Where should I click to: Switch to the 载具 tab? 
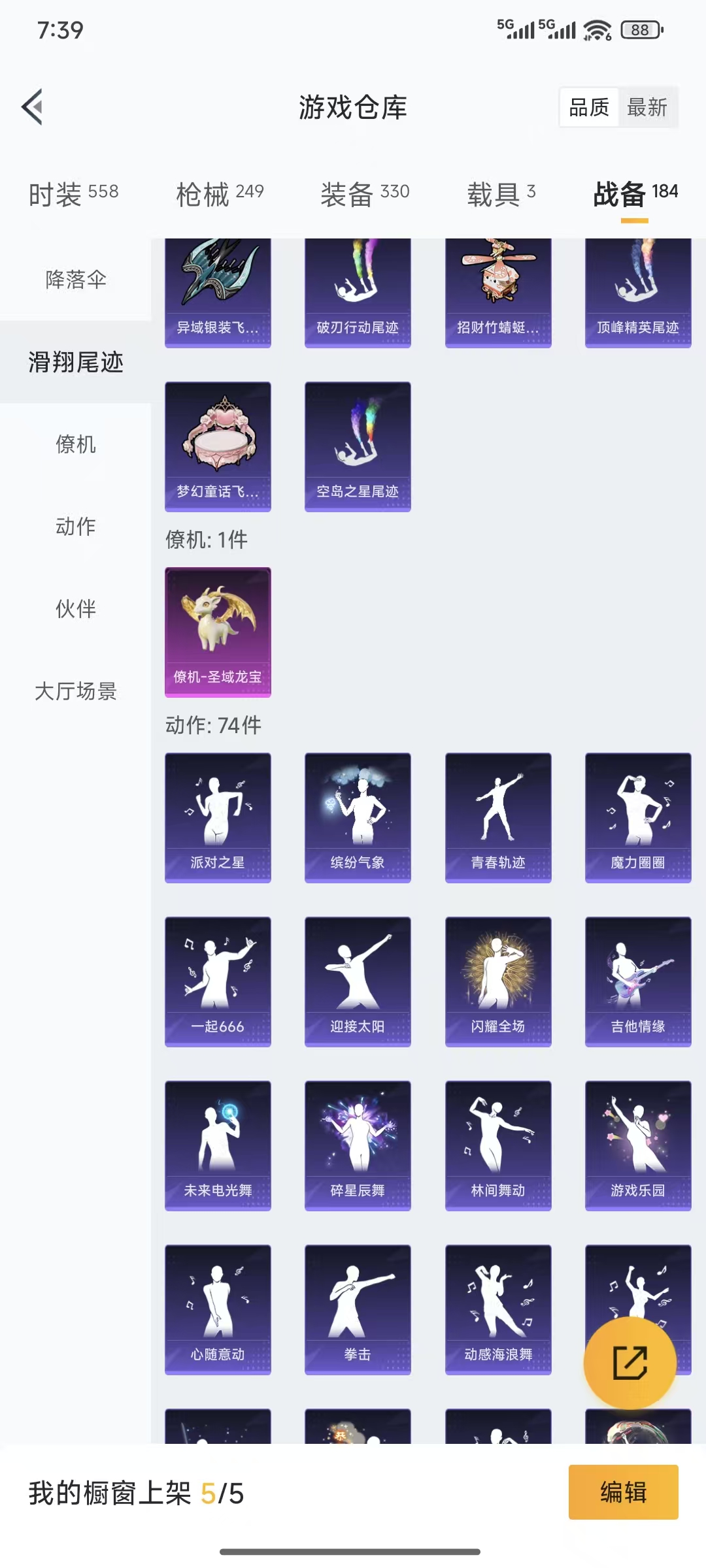coord(501,194)
